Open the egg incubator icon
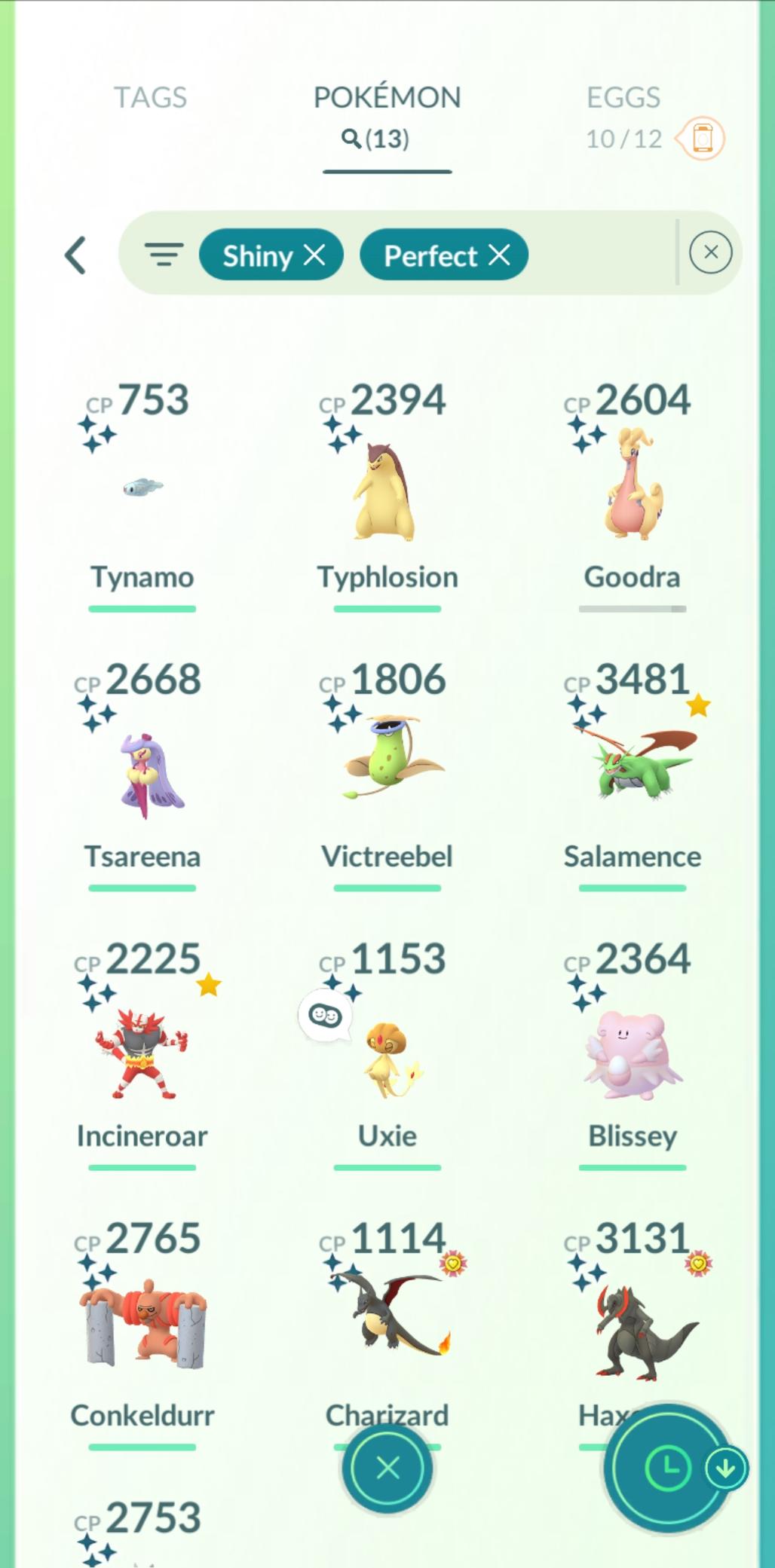The height and width of the screenshot is (1568, 775). pos(702,139)
